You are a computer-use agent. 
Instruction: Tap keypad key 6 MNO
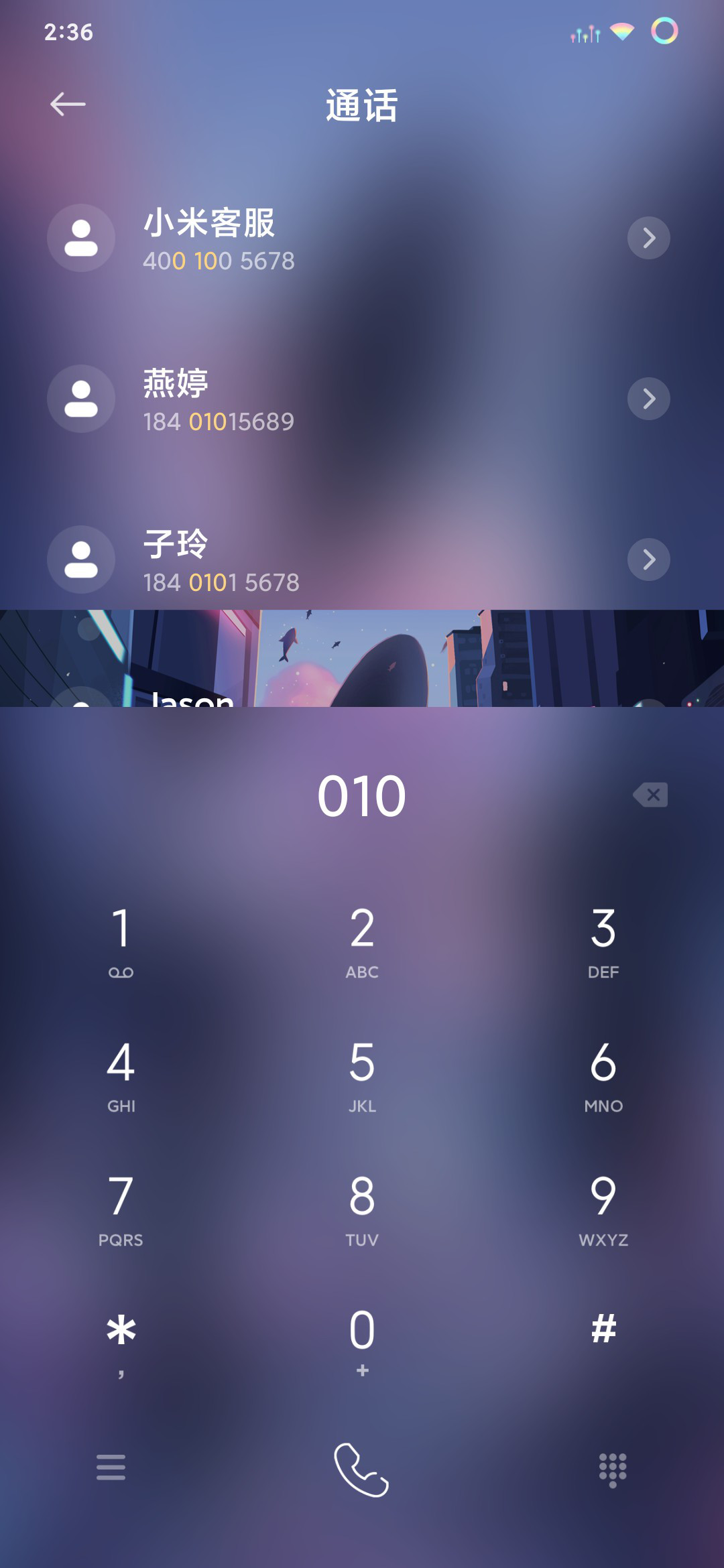point(603,1075)
